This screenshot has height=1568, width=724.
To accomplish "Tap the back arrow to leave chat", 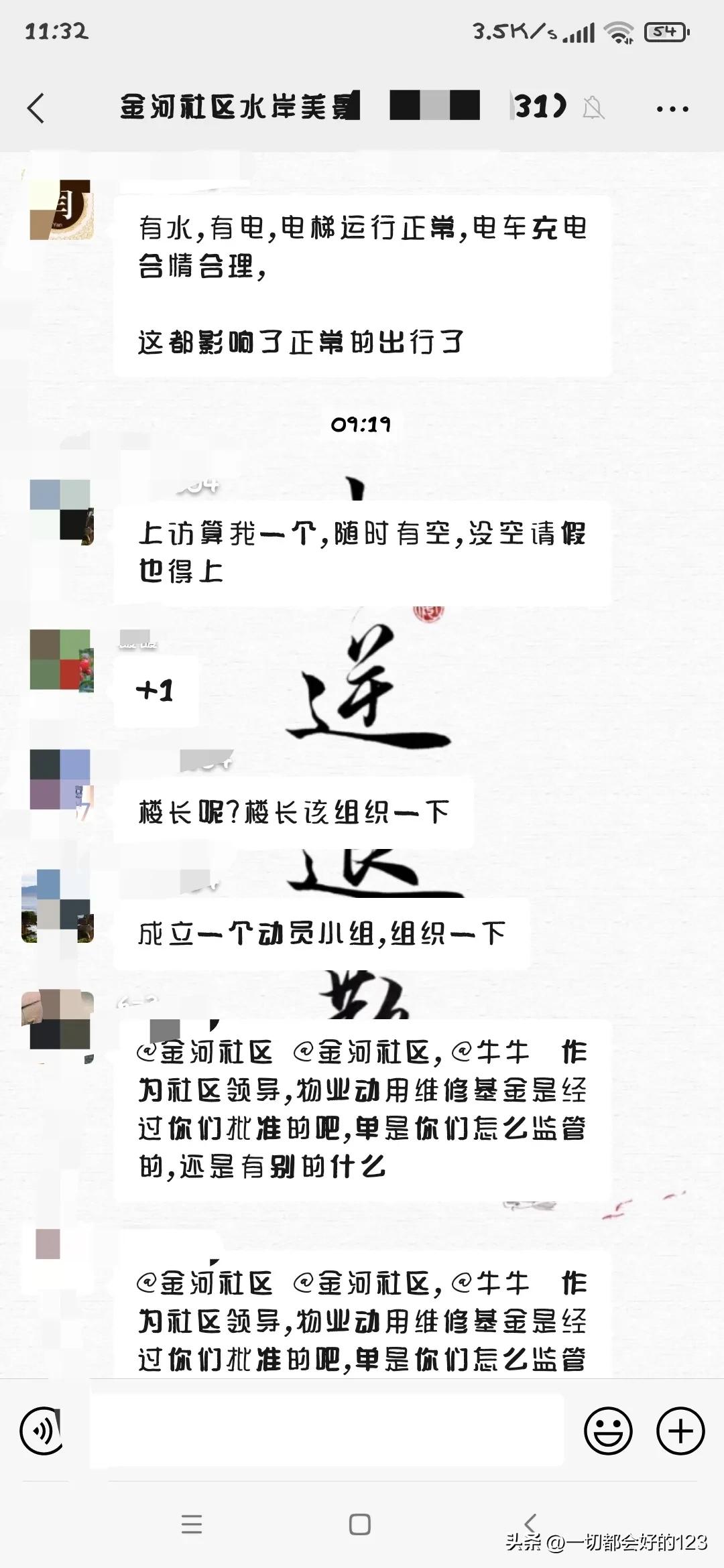I will 34,106.
